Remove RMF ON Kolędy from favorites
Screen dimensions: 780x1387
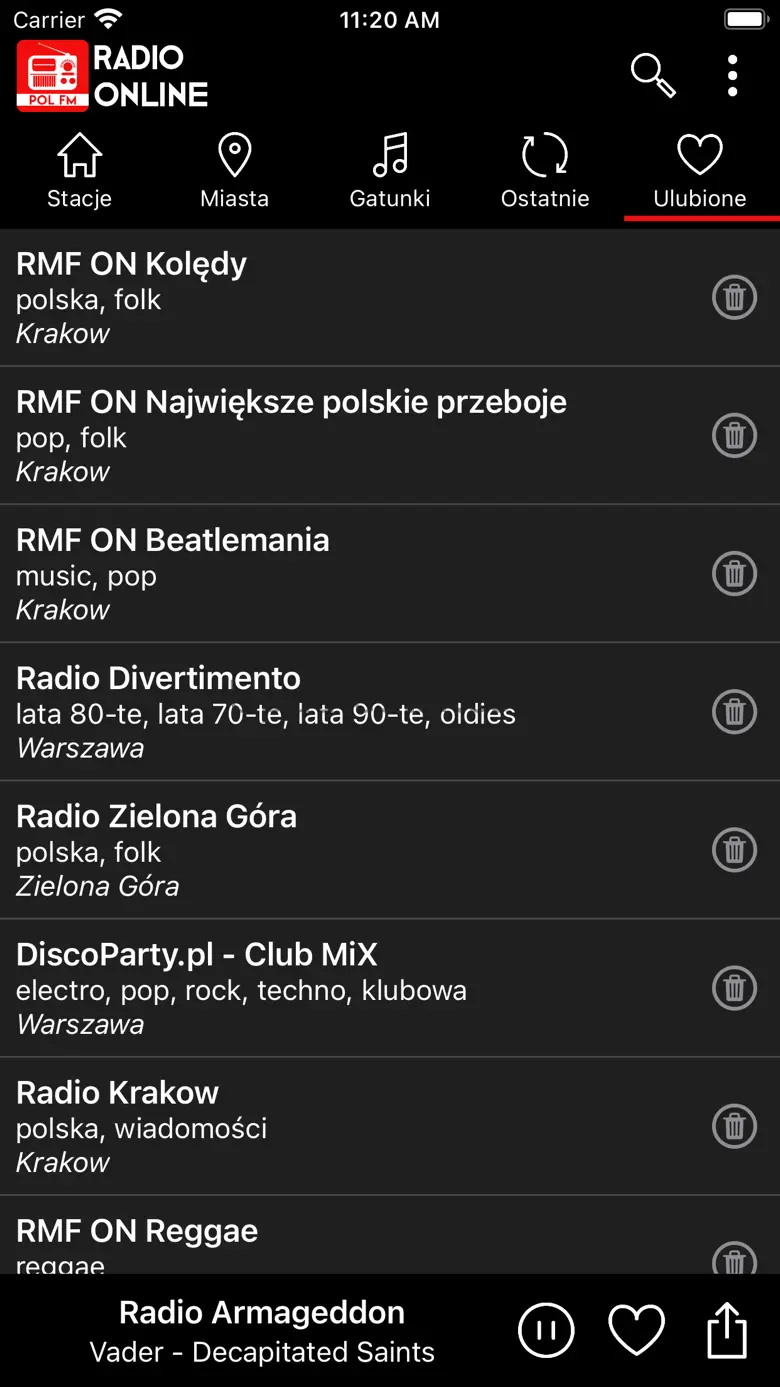coord(734,297)
